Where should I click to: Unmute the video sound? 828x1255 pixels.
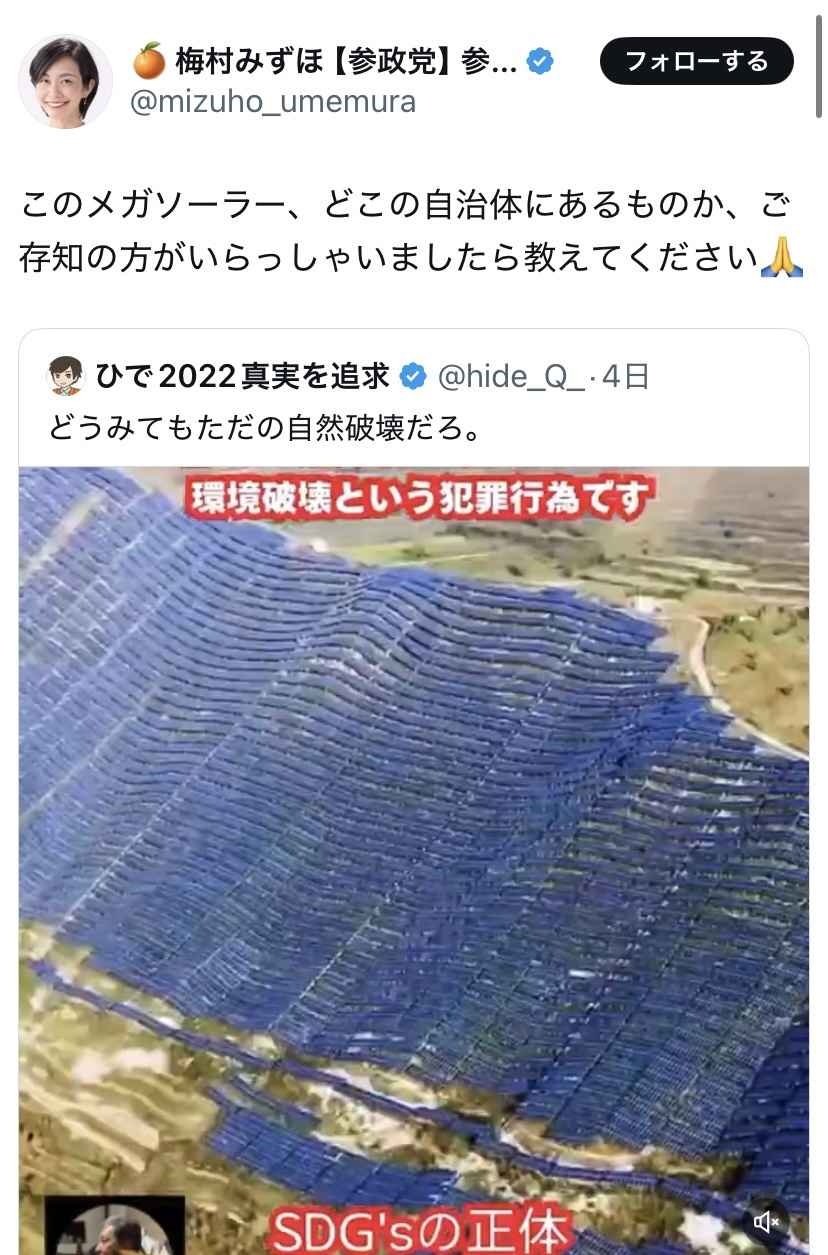767,1221
